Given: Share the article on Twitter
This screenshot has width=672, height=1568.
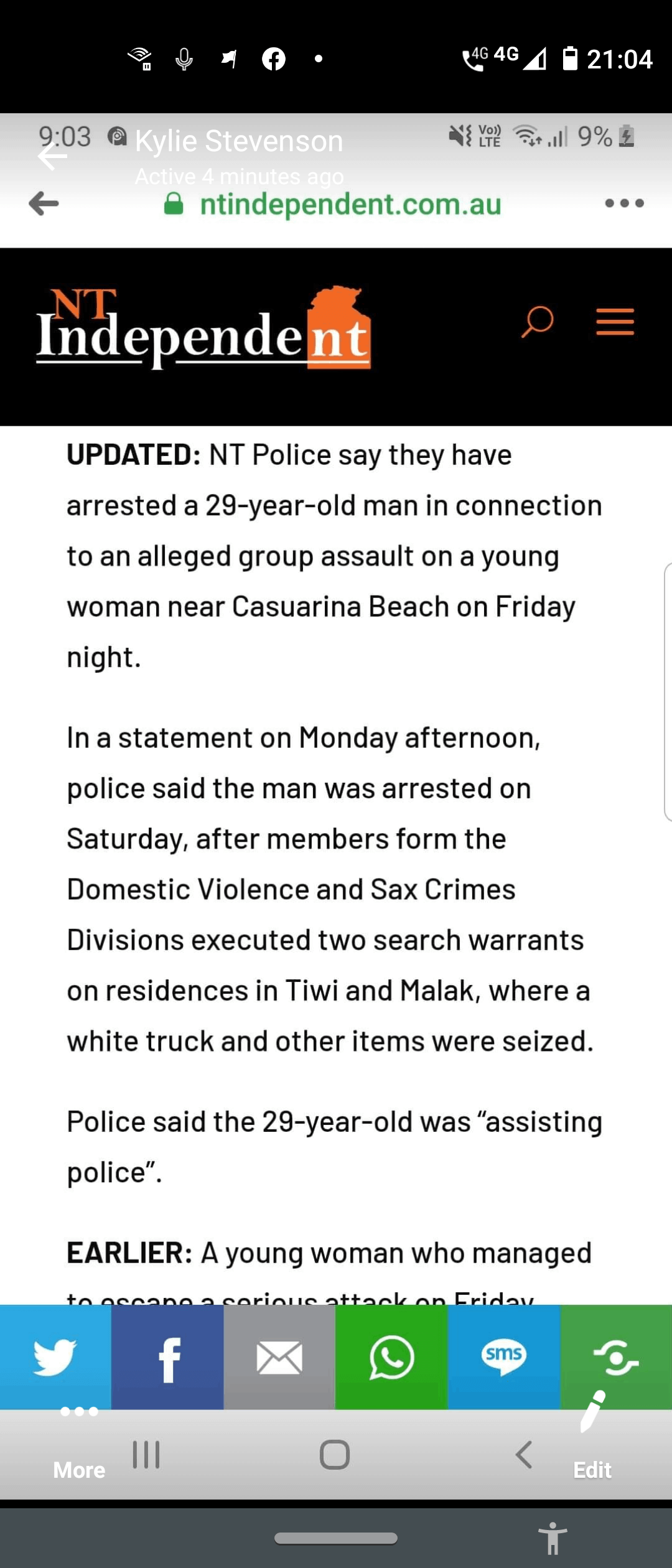Looking at the screenshot, I should pos(55,1357).
